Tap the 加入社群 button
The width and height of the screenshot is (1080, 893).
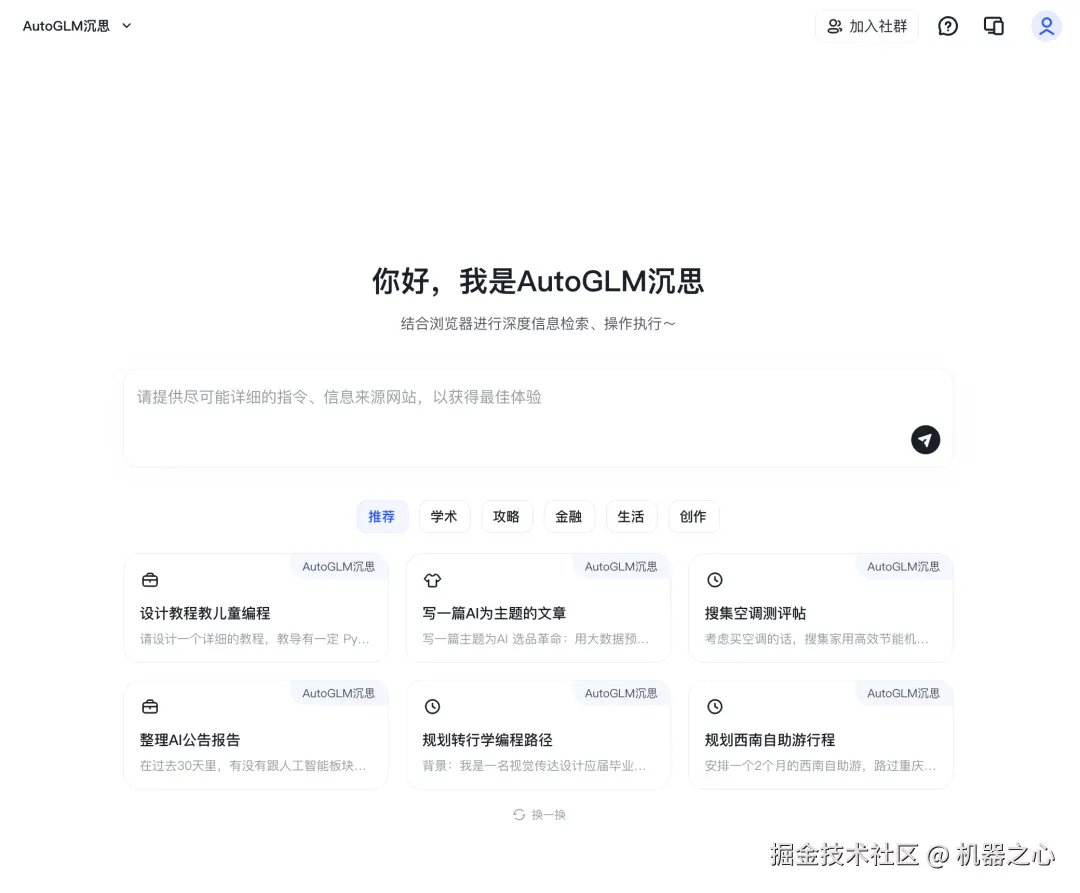(x=867, y=26)
